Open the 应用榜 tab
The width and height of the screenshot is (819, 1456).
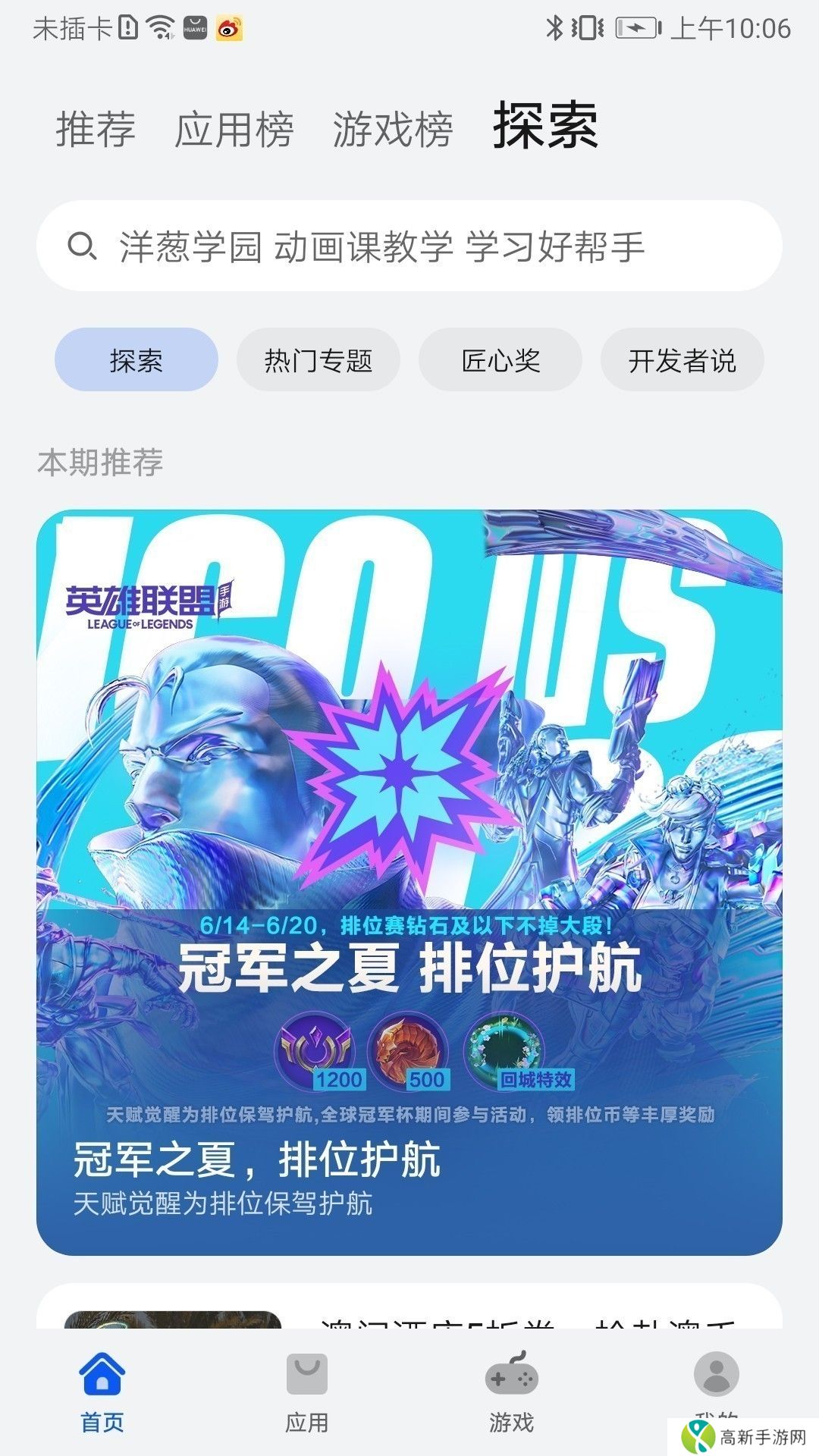click(x=234, y=128)
